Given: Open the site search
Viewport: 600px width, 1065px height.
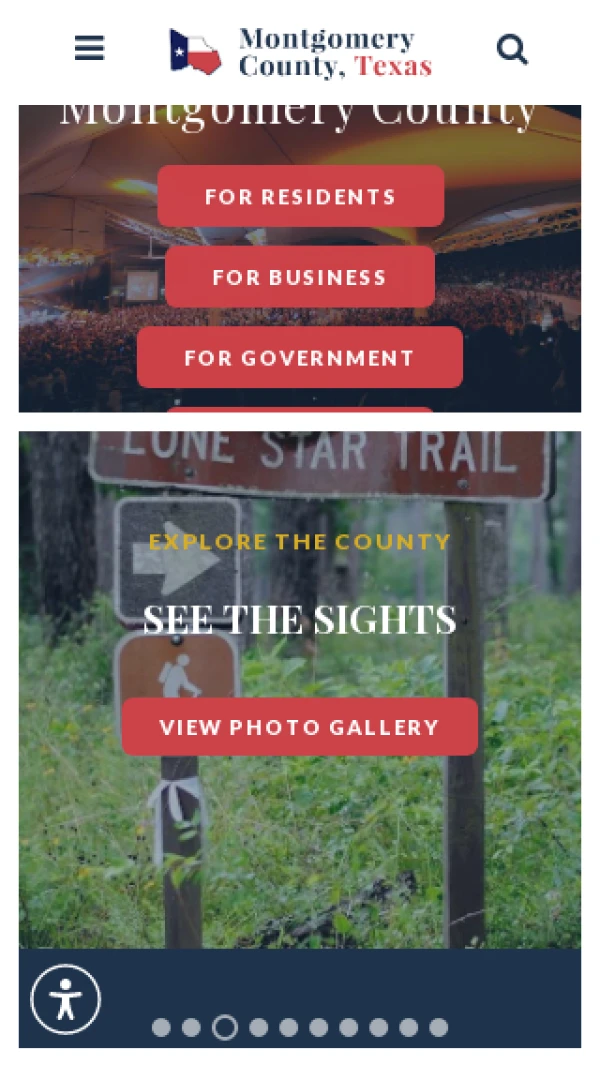Looking at the screenshot, I should pyautogui.click(x=512, y=49).
